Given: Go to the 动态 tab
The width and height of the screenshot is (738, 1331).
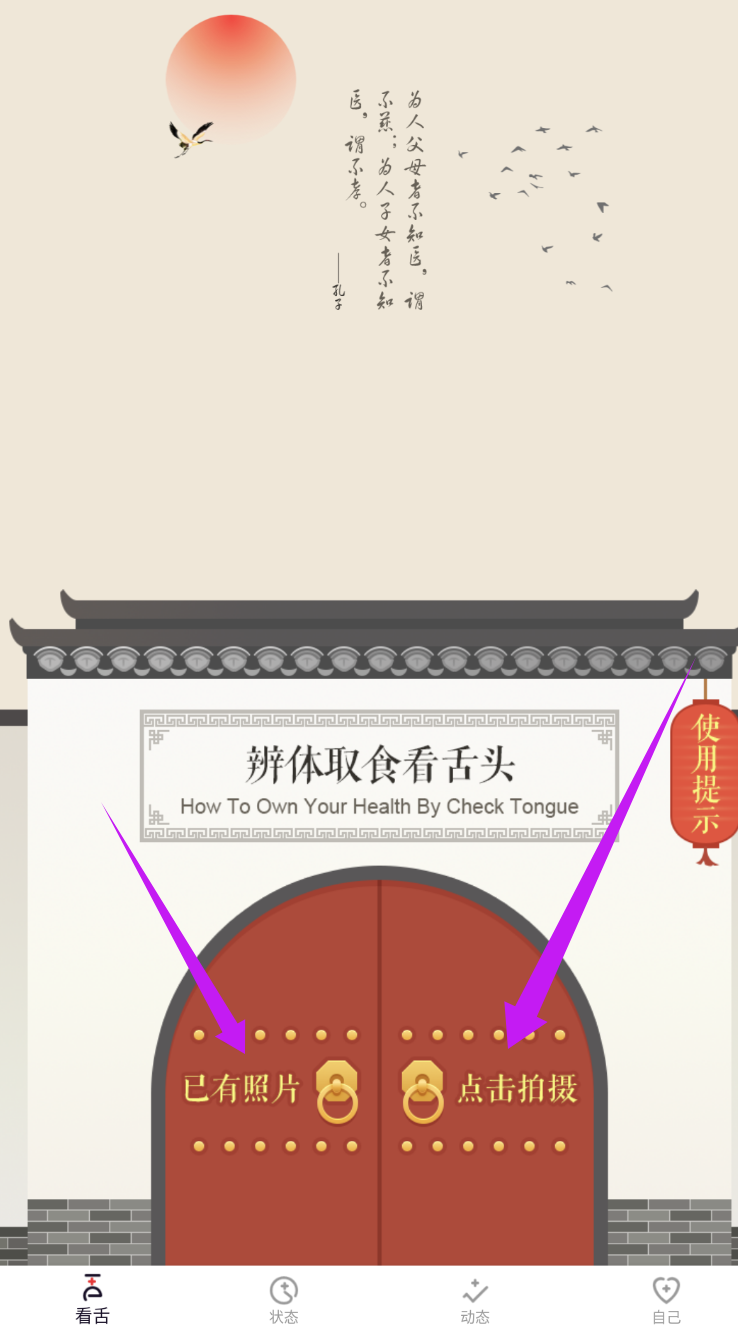Looking at the screenshot, I should point(475,1299).
